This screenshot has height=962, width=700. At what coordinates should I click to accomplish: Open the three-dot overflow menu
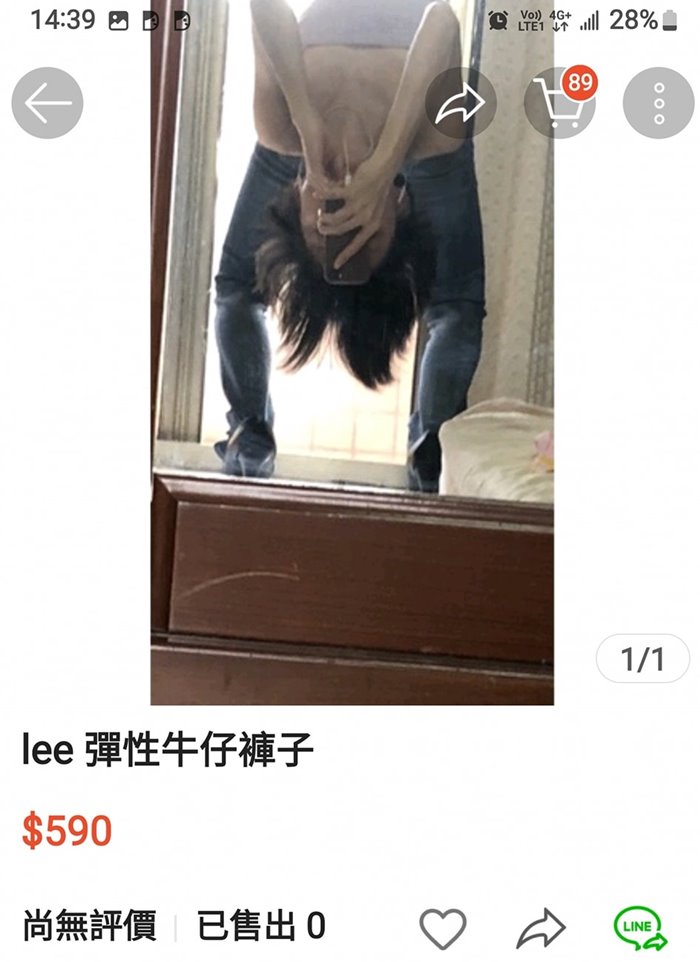[658, 103]
